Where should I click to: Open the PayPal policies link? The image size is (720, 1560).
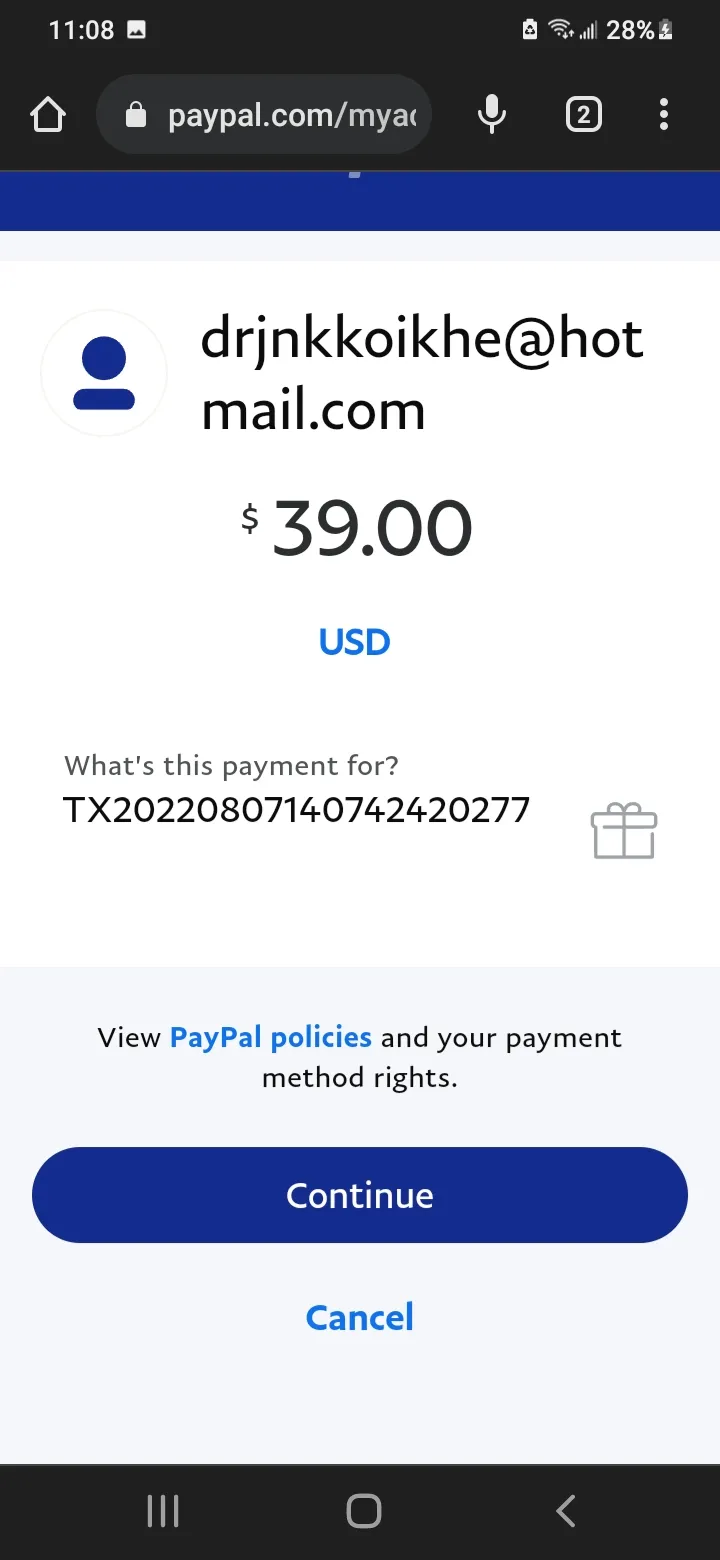tap(271, 1037)
